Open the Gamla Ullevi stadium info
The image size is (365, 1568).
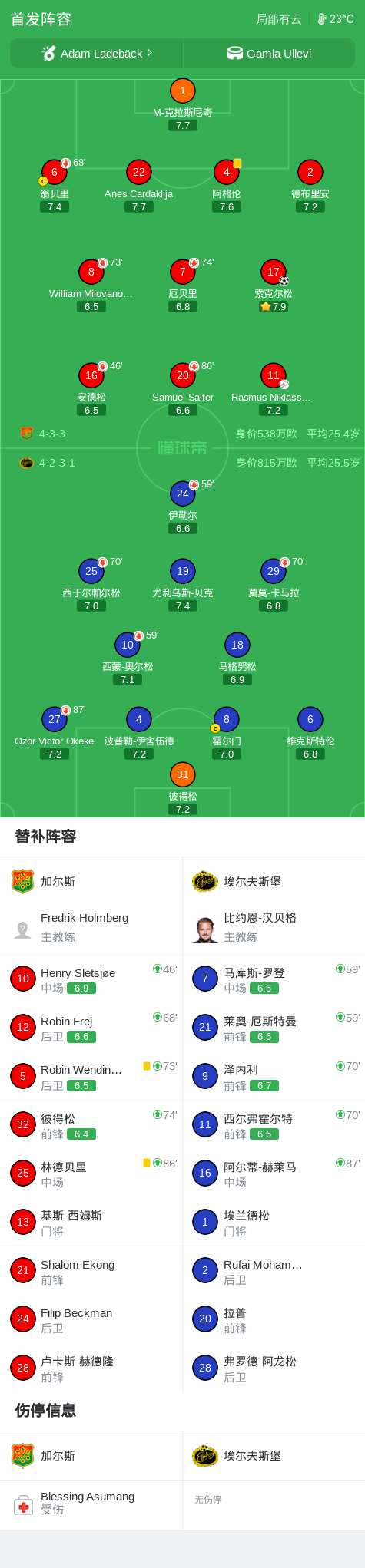click(269, 54)
